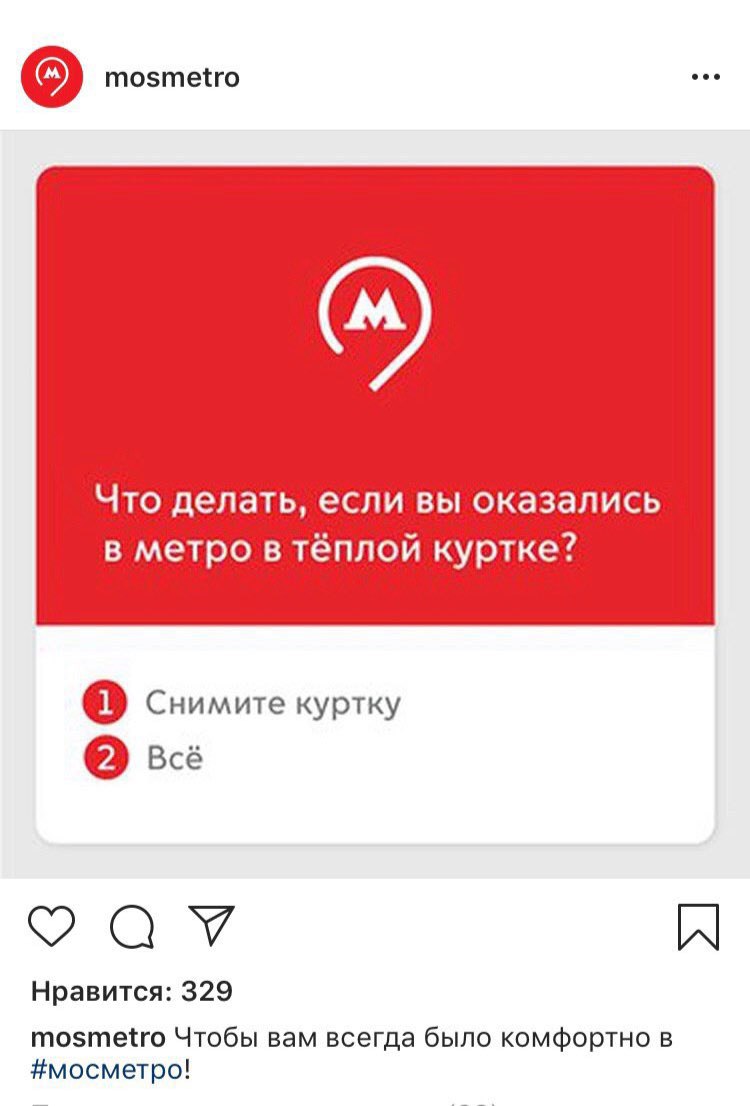
Task: Share the post via the paper plane
Action: click(212, 925)
